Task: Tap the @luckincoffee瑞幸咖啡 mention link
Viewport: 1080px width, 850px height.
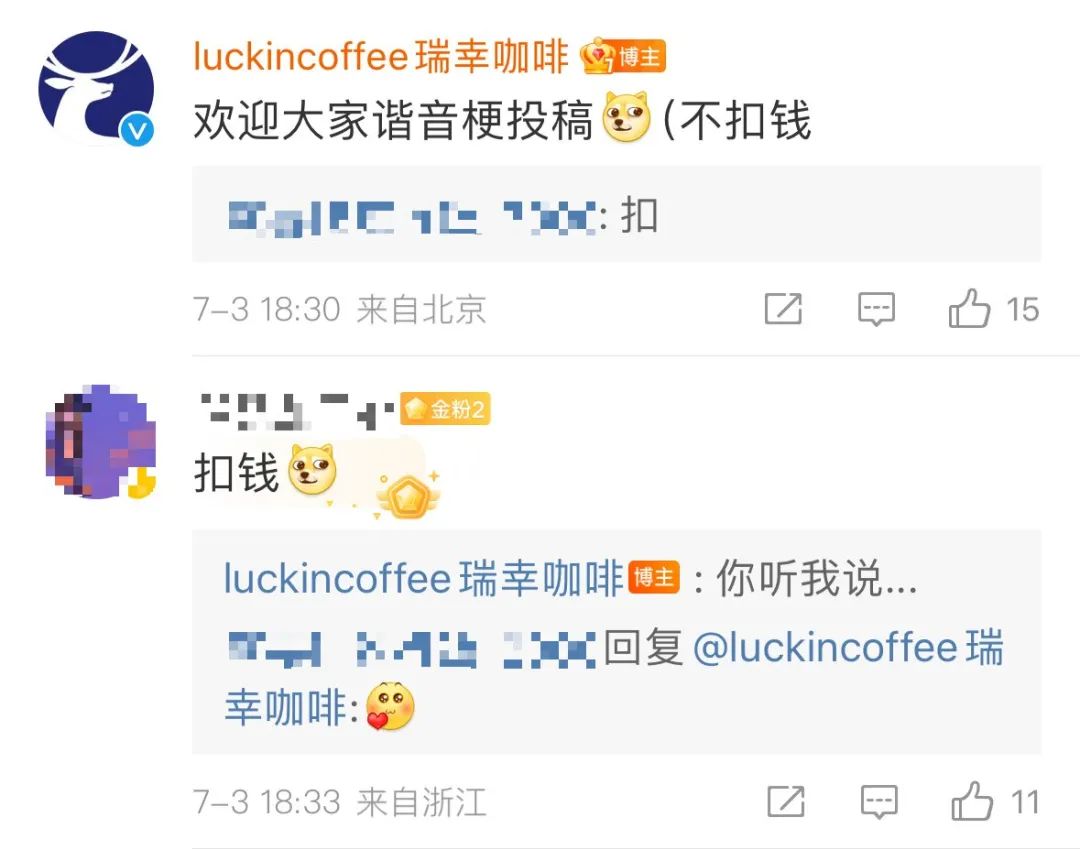Action: pos(847,648)
